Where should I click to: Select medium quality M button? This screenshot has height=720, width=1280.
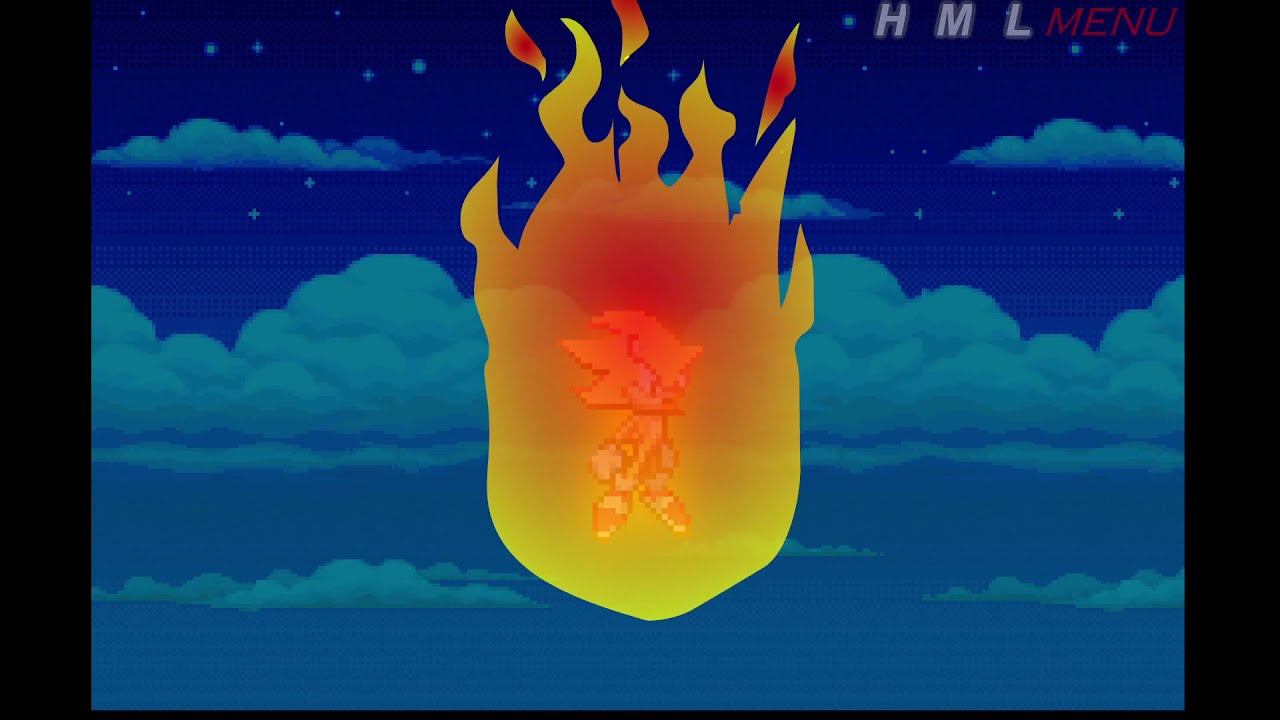pyautogui.click(x=953, y=21)
